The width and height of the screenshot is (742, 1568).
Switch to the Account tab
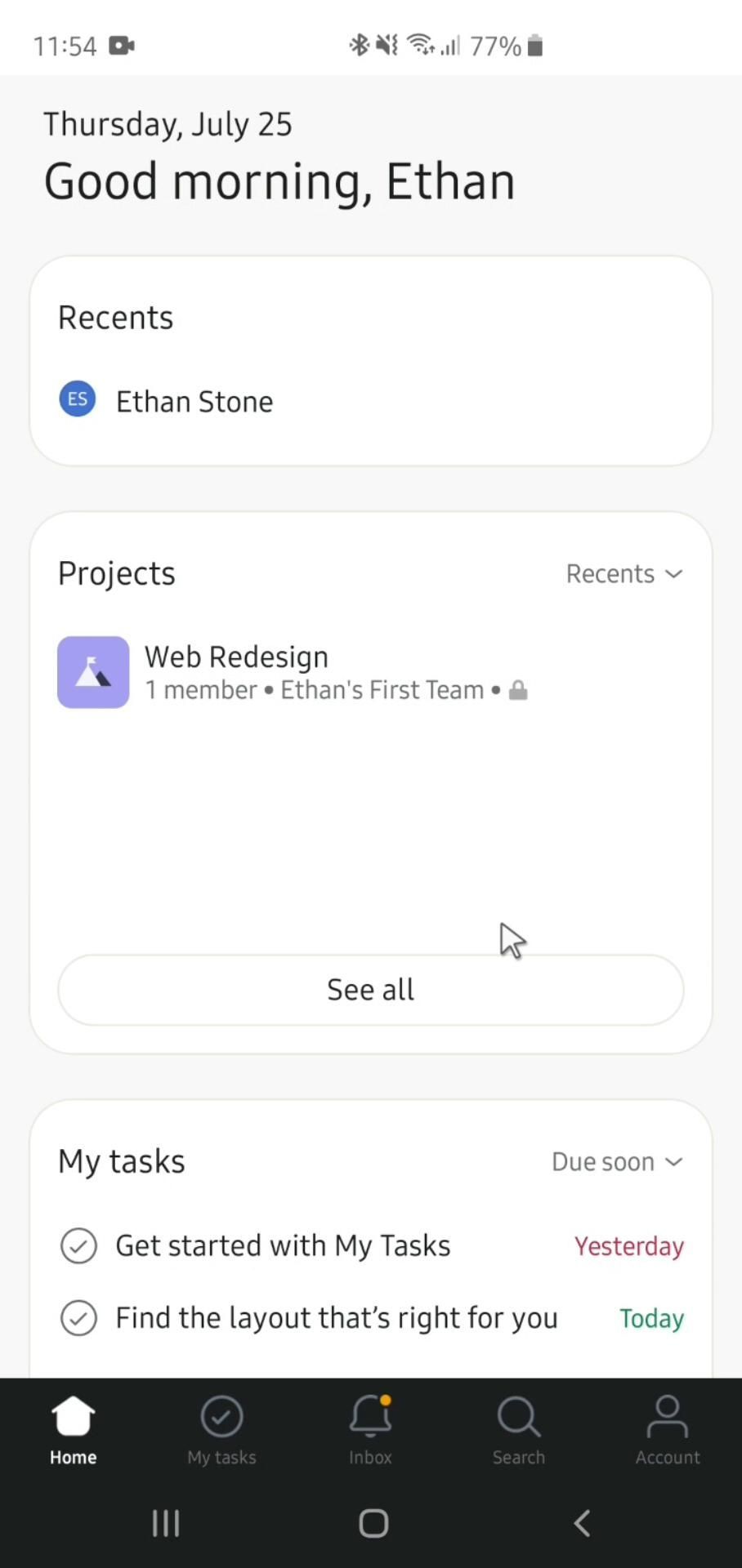click(667, 1430)
